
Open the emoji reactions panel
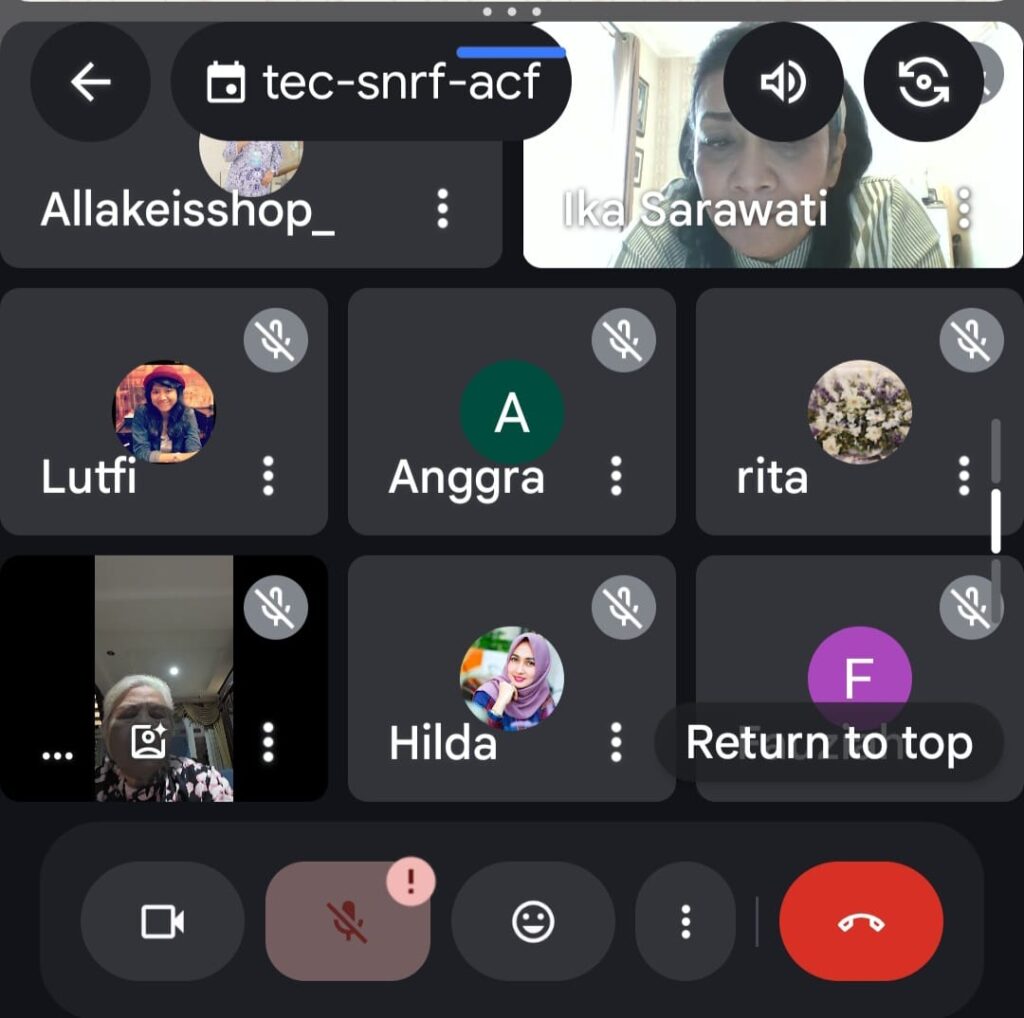[533, 921]
